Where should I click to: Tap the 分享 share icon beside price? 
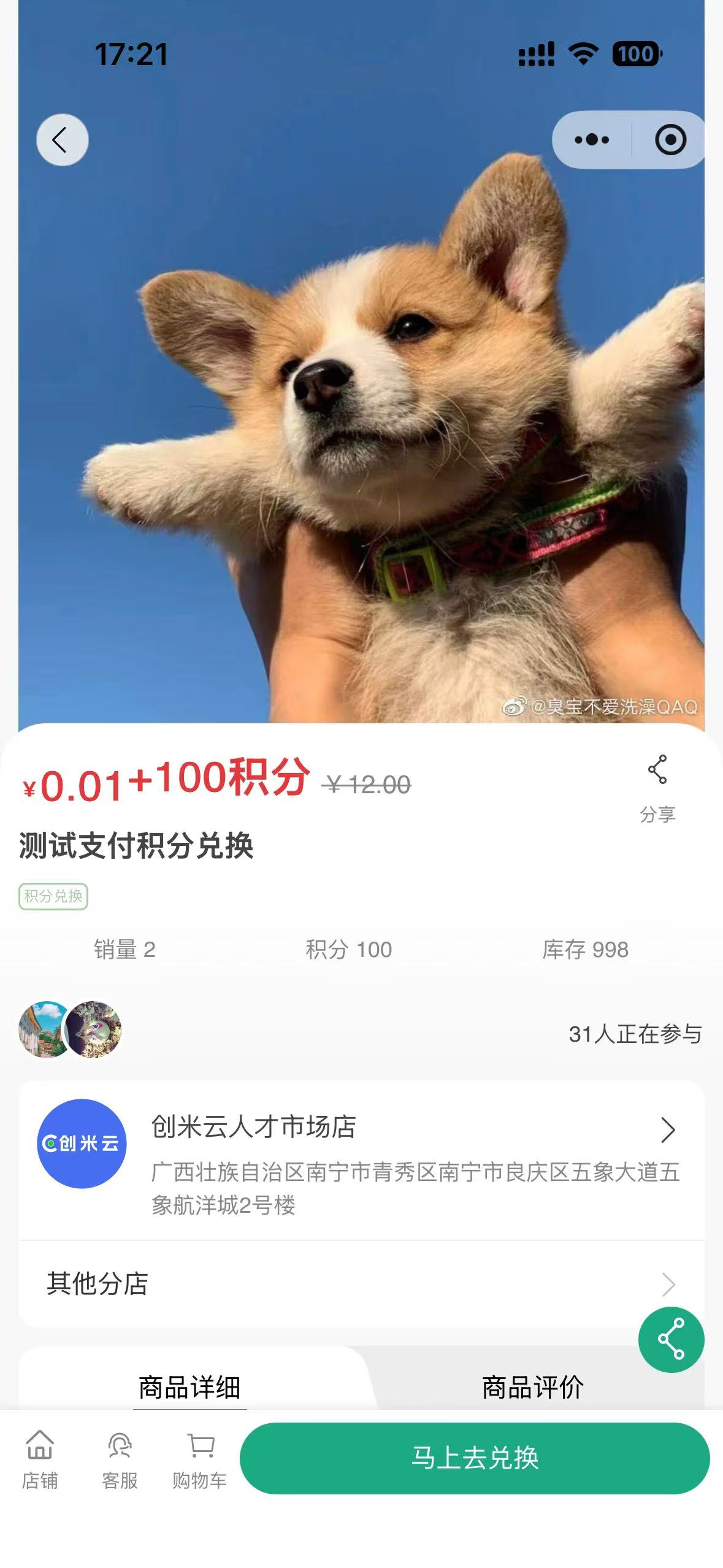pos(657,787)
